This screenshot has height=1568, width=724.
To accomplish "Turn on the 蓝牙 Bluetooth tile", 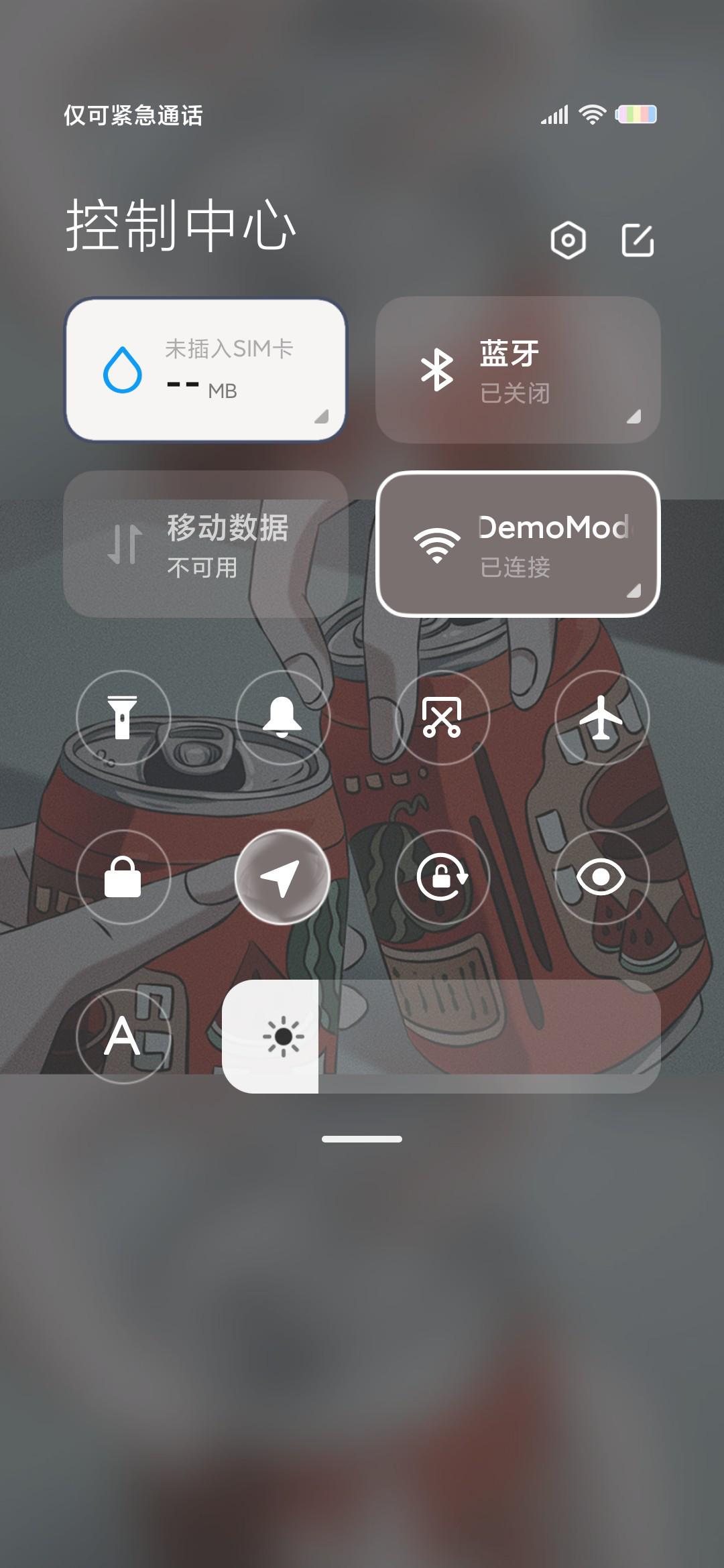I will pyautogui.click(x=518, y=370).
